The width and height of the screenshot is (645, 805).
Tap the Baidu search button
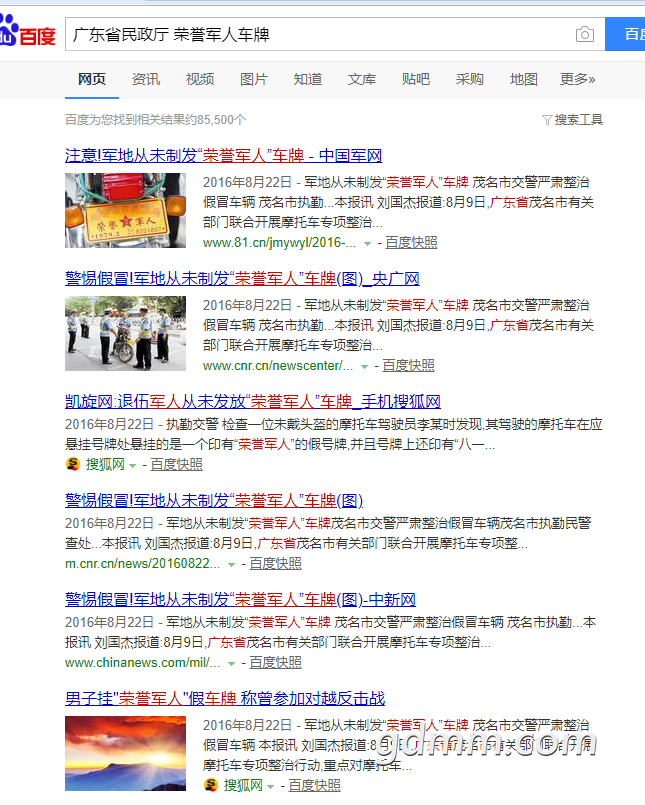tap(634, 35)
